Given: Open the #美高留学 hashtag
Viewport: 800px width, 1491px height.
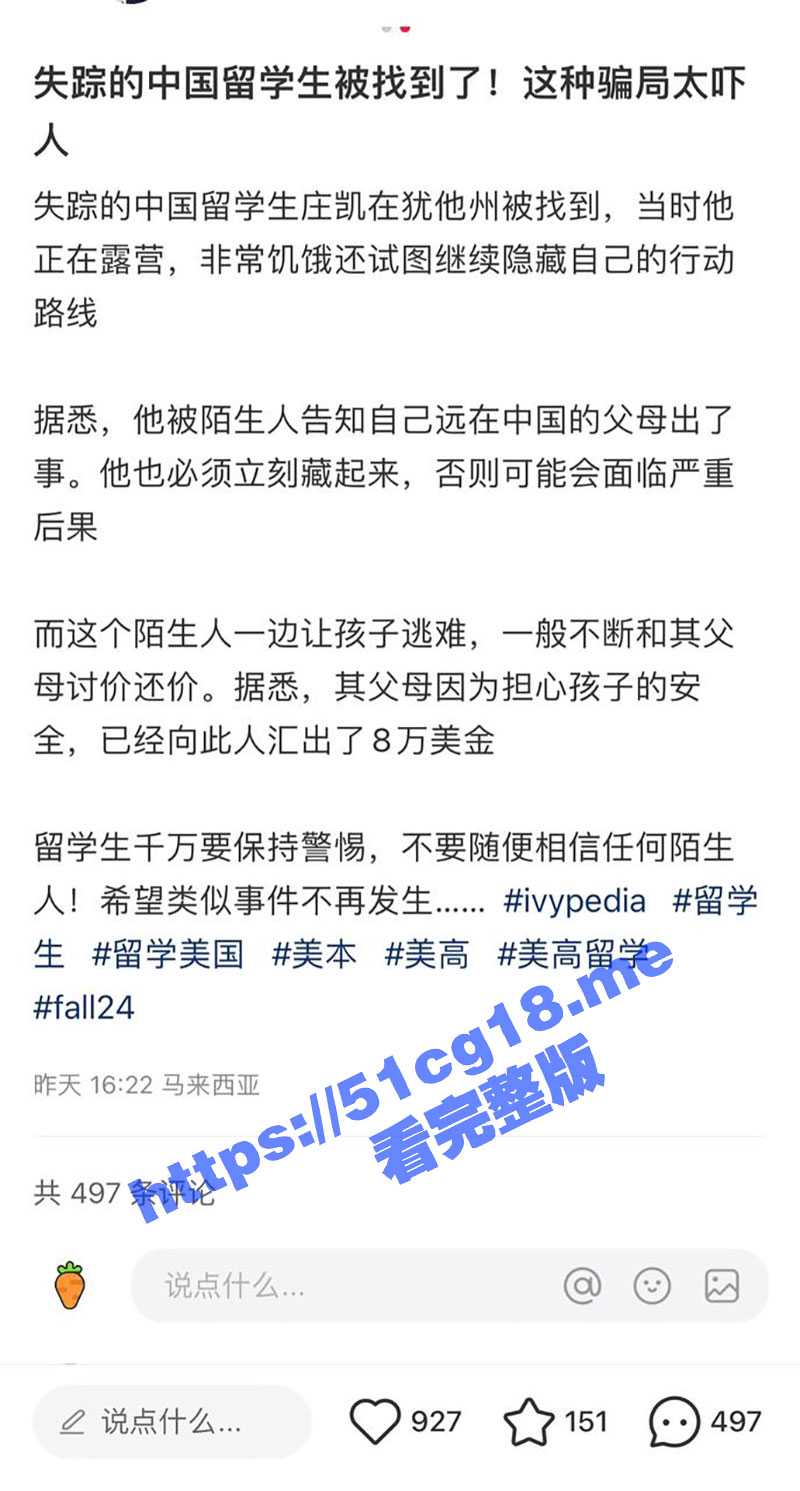Looking at the screenshot, I should 573,954.
